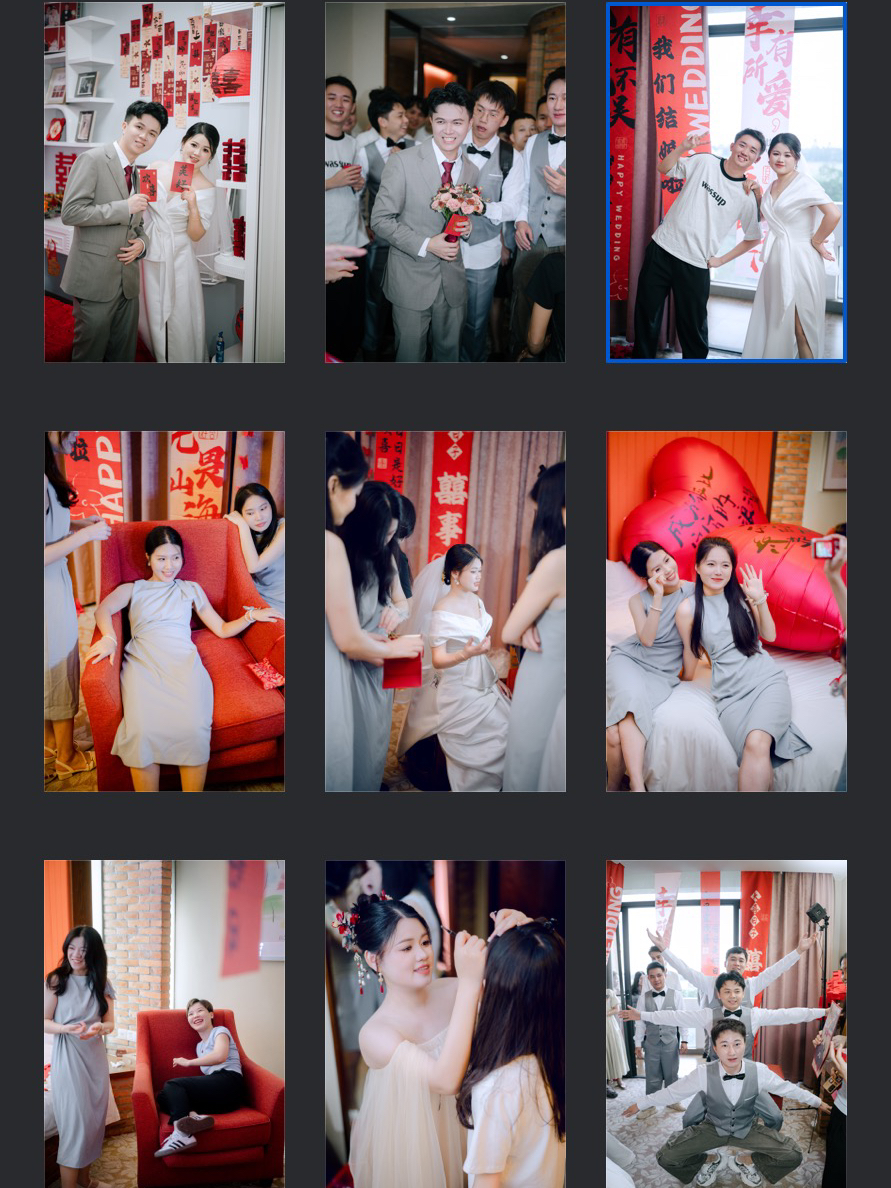Image resolution: width=891 pixels, height=1188 pixels.
Task: Open photo of groomsmen posing with arms out
Action: click(726, 1023)
